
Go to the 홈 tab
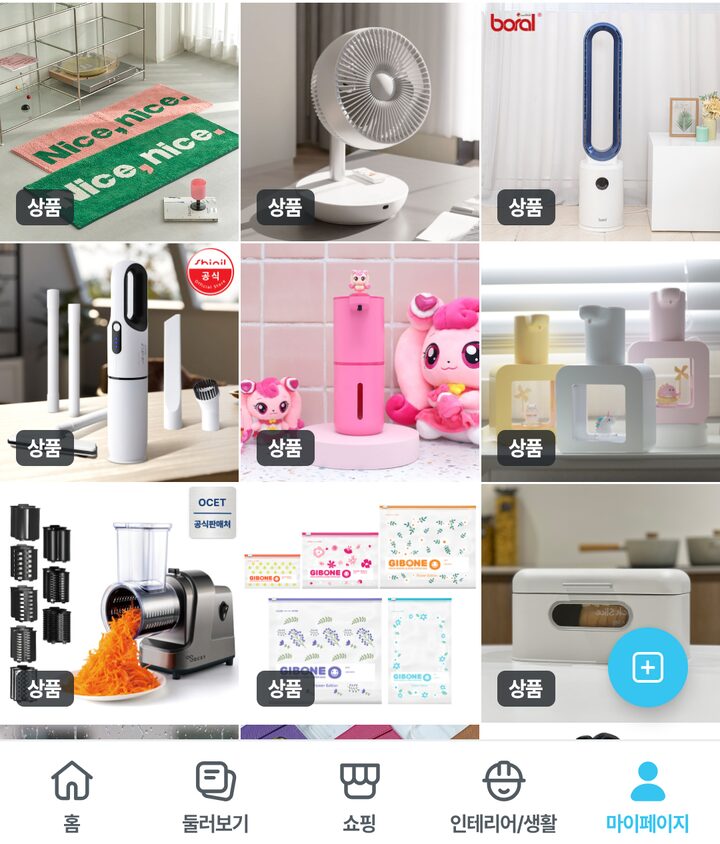click(72, 797)
